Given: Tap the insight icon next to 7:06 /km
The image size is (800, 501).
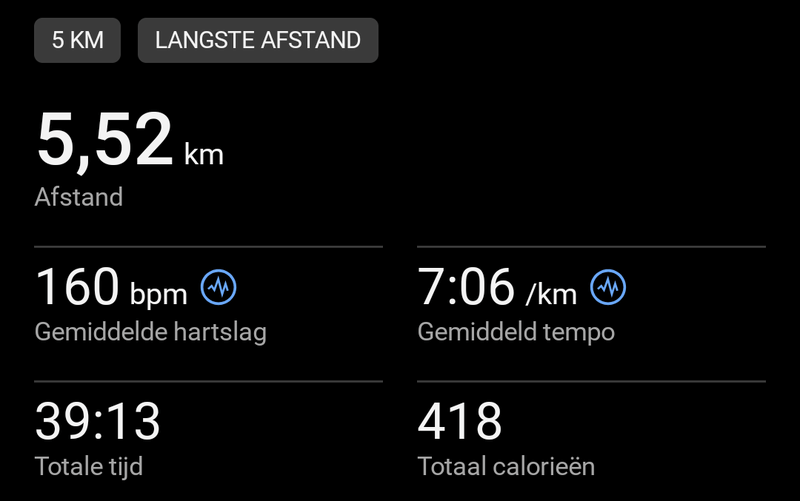Looking at the screenshot, I should click(607, 288).
